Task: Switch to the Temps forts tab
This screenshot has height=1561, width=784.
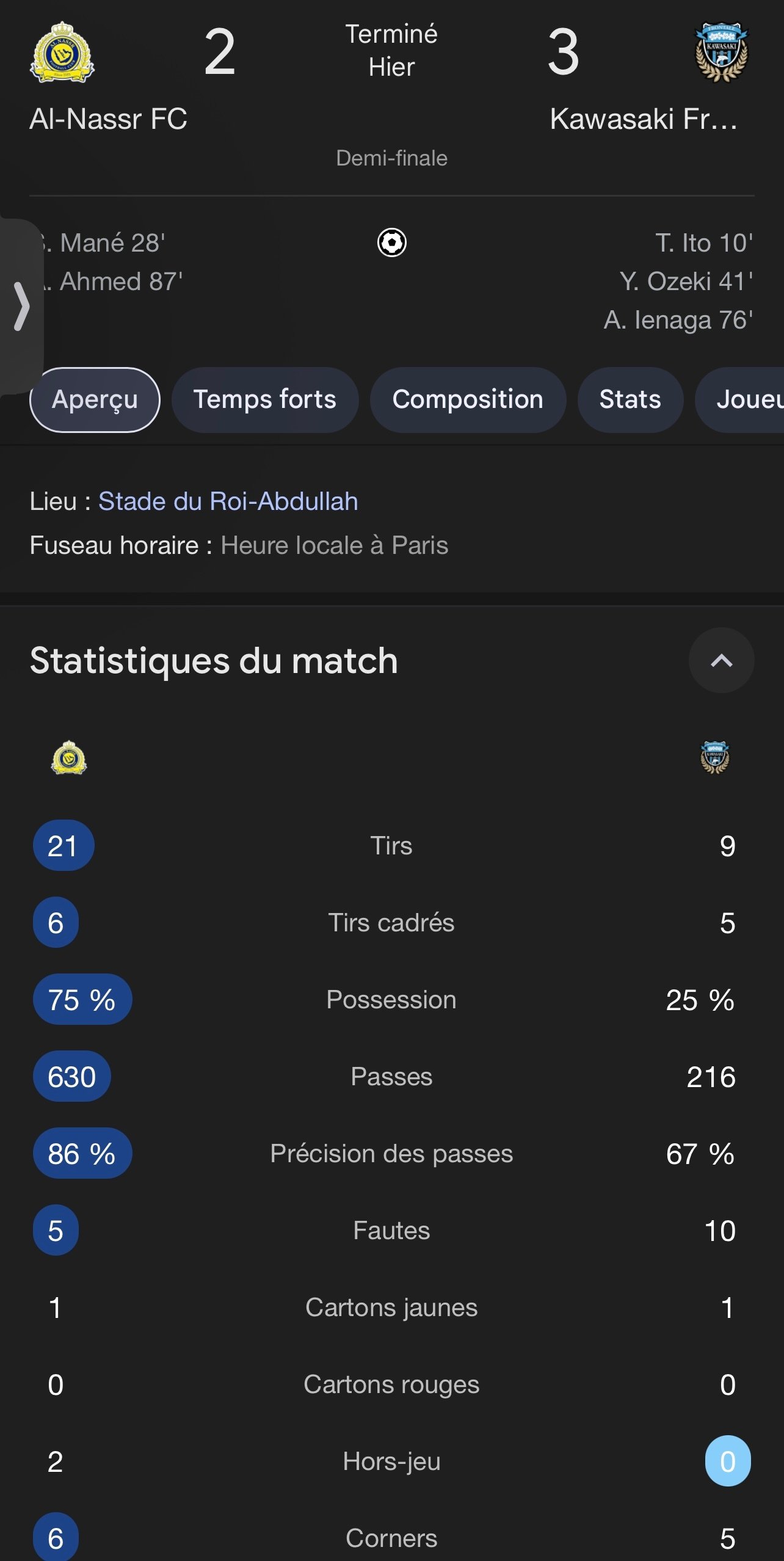Action: (265, 400)
